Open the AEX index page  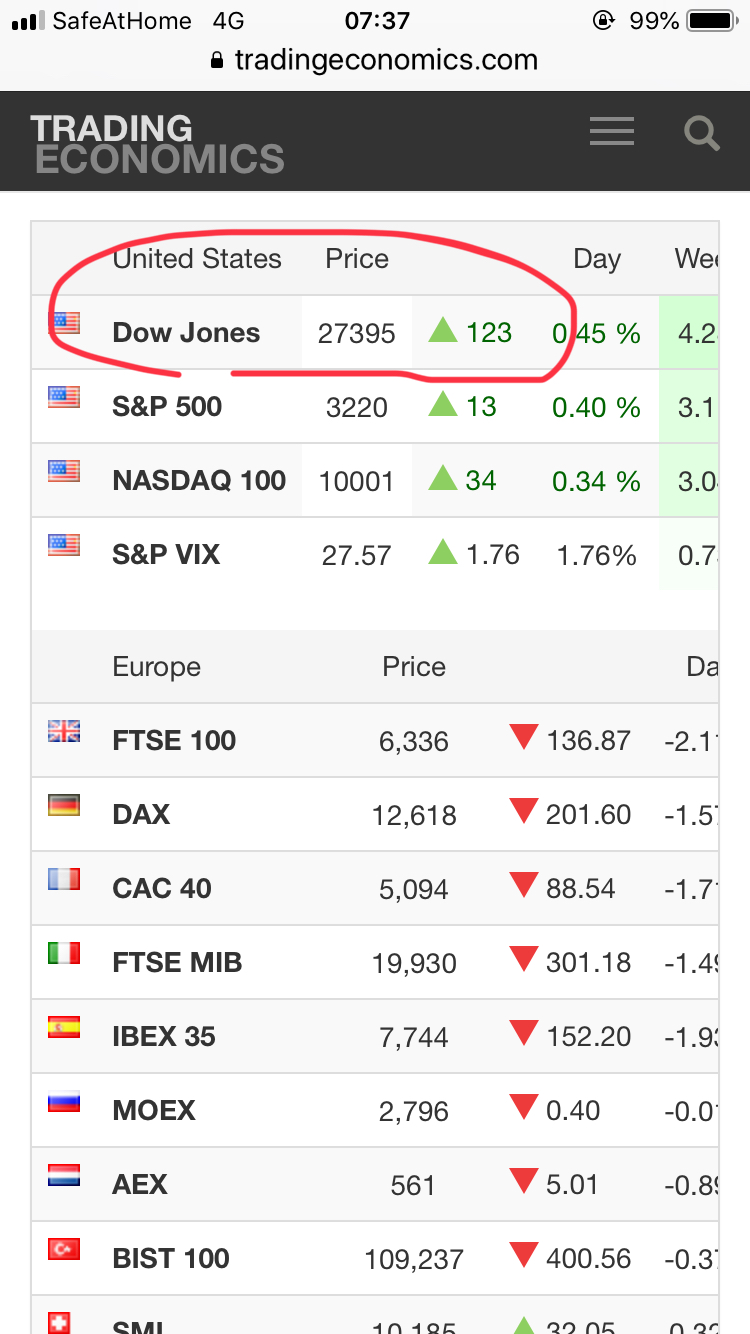140,1185
